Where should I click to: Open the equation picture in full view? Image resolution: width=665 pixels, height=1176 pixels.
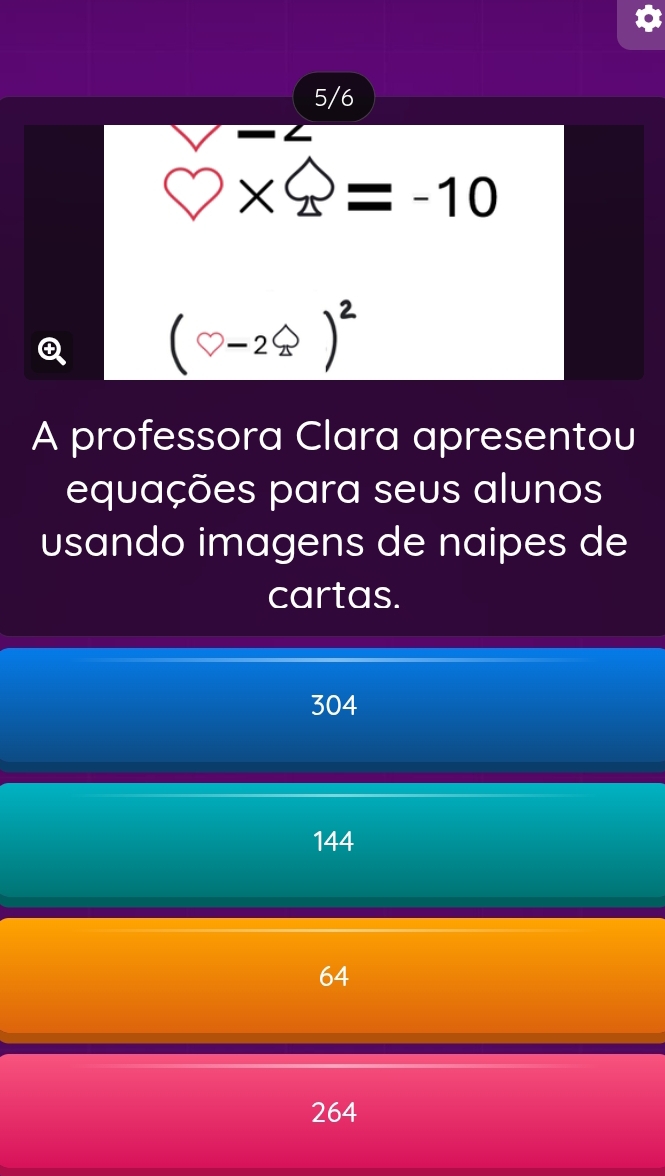[334, 252]
